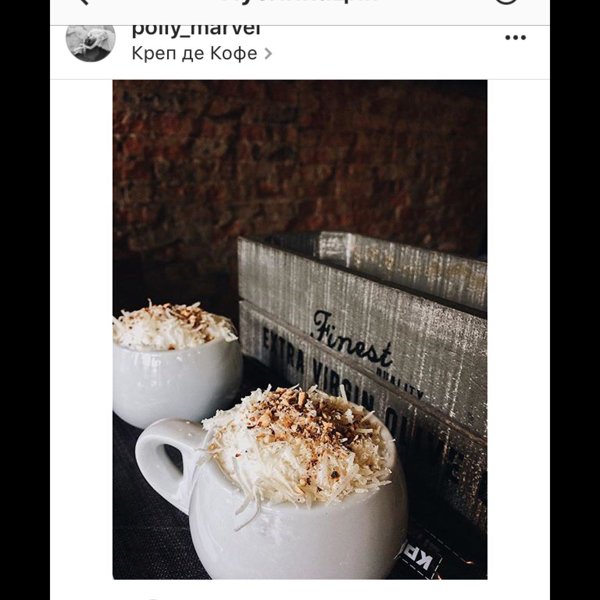This screenshot has height=600, width=600.
Task: Open polly_marvel's profile avatar
Action: click(x=90, y=40)
